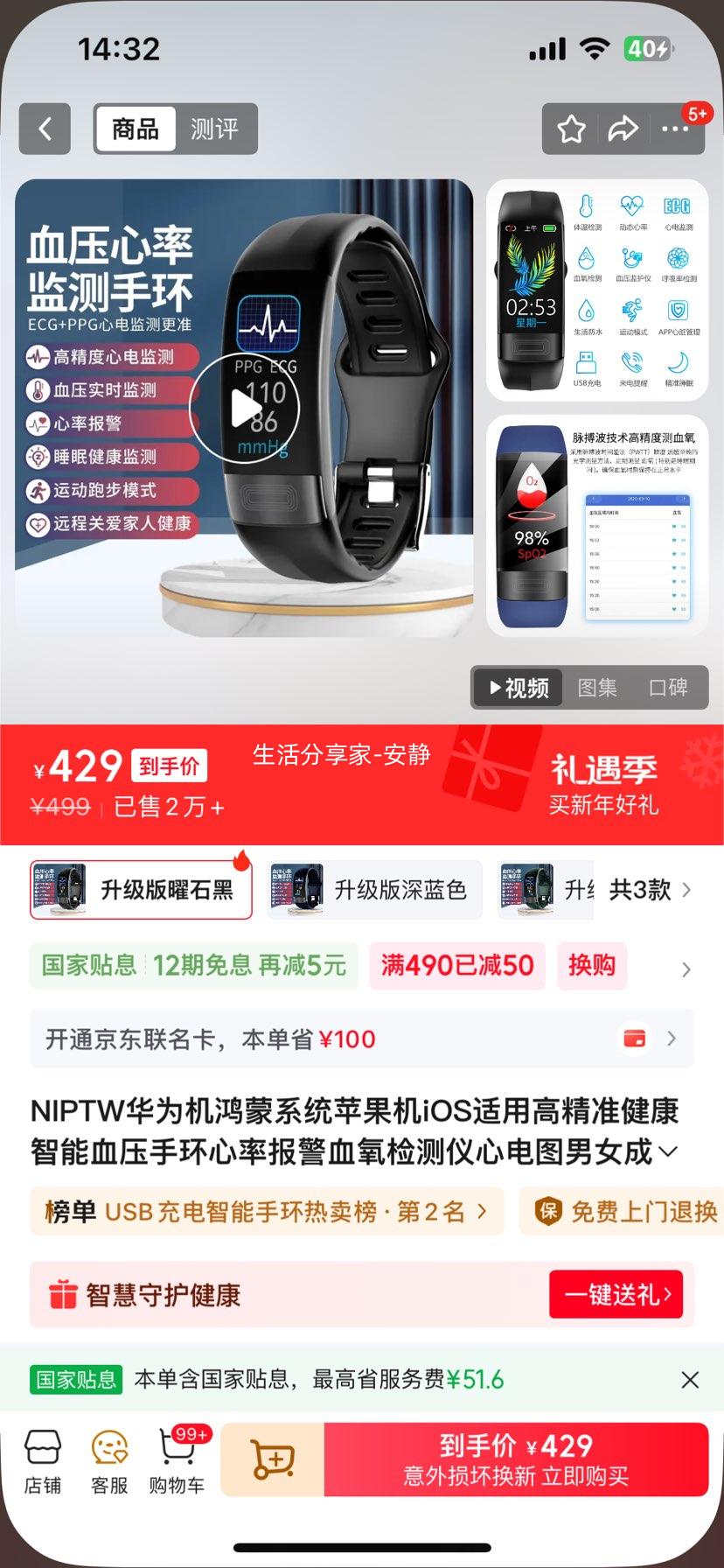The width and height of the screenshot is (724, 1568).
Task: Open the more options (...) icon
Action: coord(673,129)
